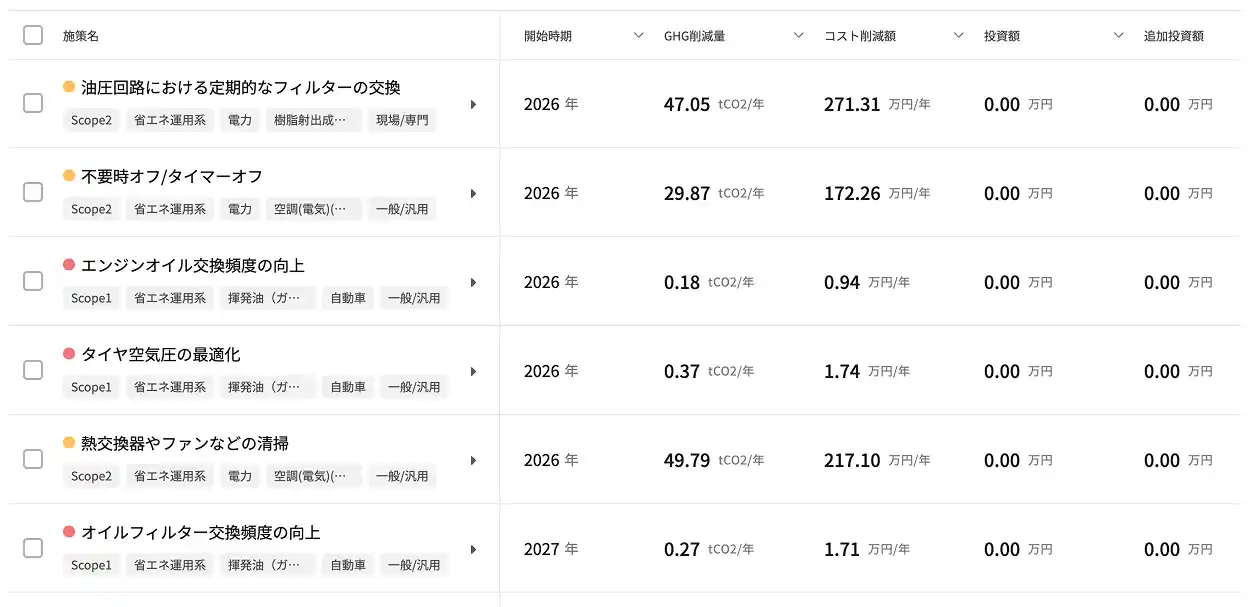Open the コスト削減額 column dropdown
The height and width of the screenshot is (607, 1250).
pos(958,35)
